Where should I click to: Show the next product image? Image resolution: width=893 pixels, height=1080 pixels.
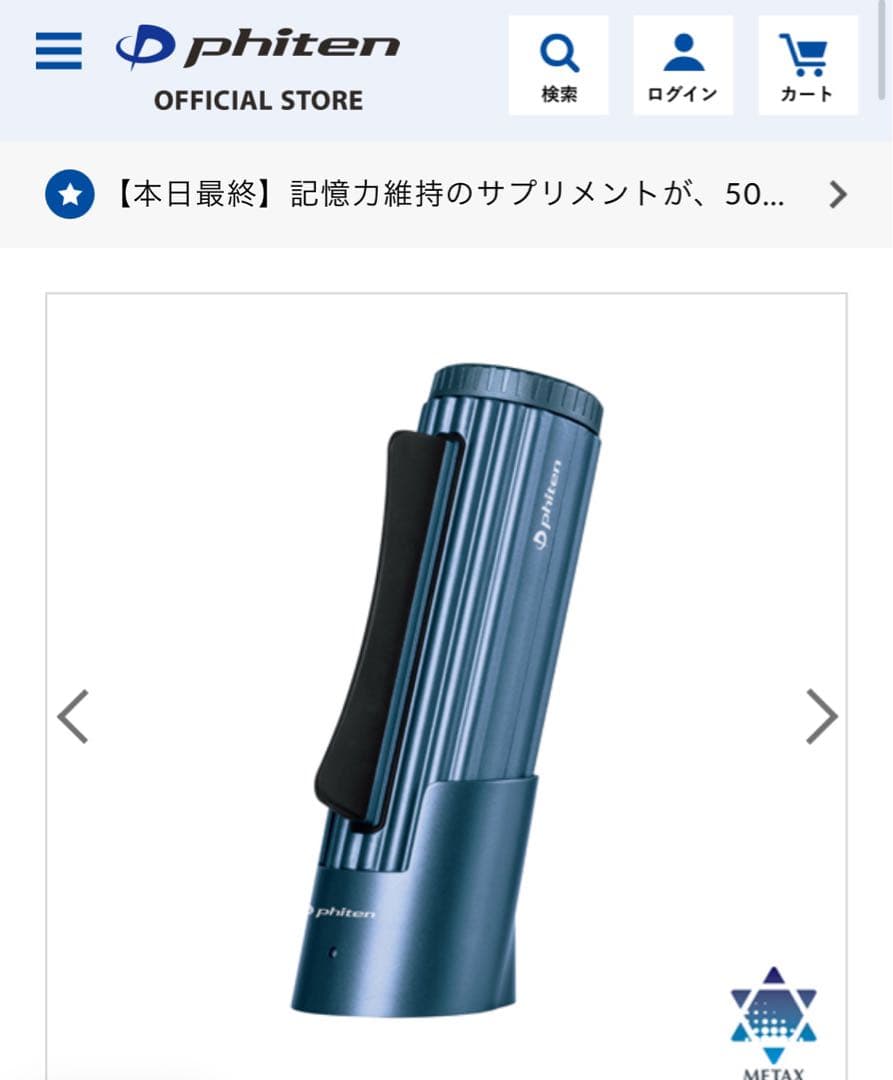(821, 716)
